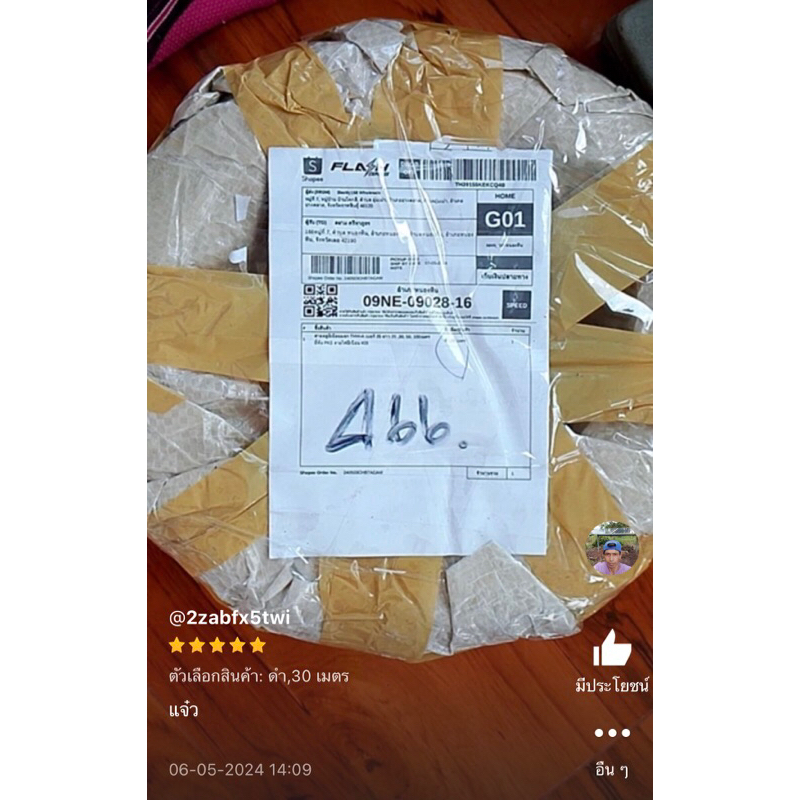Open the three-dot more options menu
This screenshot has width=800, height=800.
(x=612, y=733)
